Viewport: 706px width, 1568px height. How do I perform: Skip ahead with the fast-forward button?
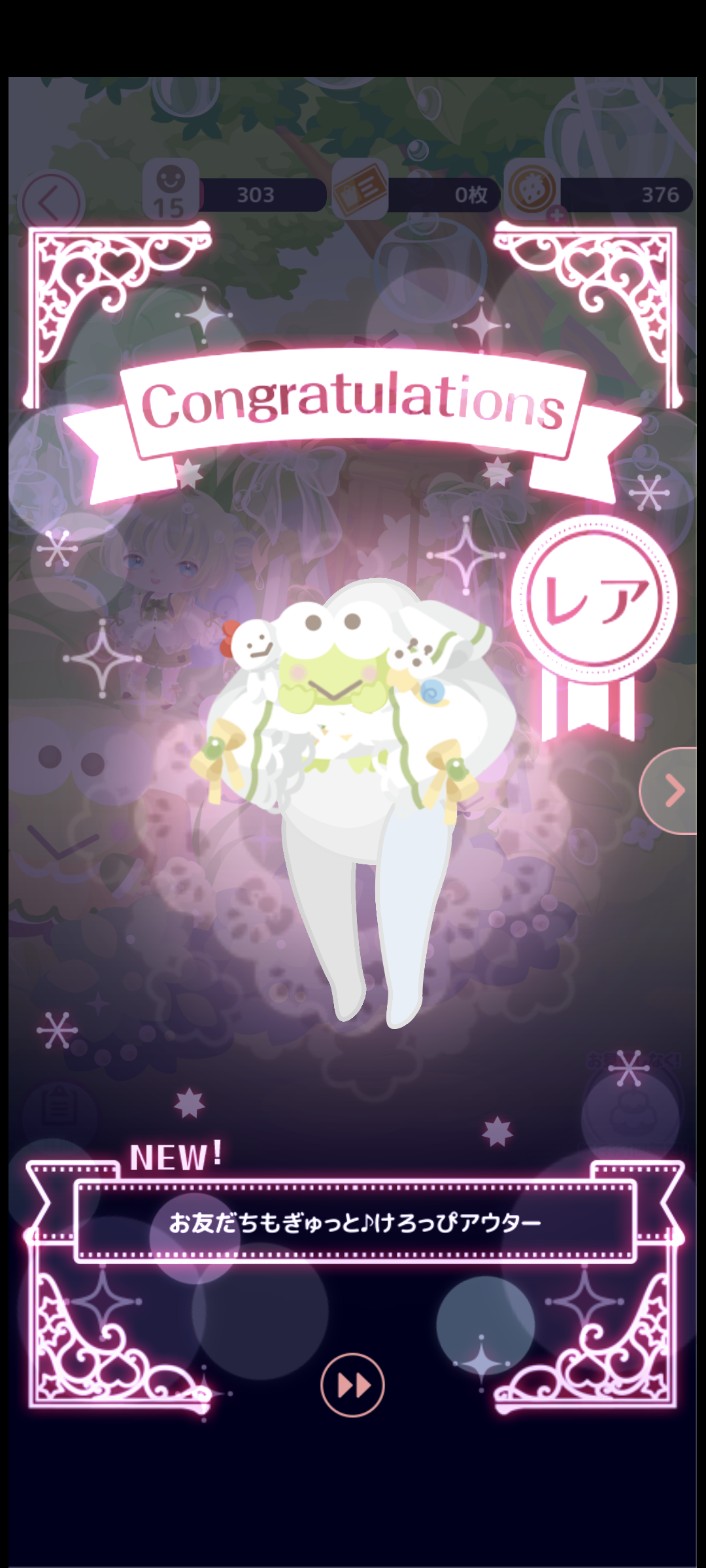pos(352,1384)
